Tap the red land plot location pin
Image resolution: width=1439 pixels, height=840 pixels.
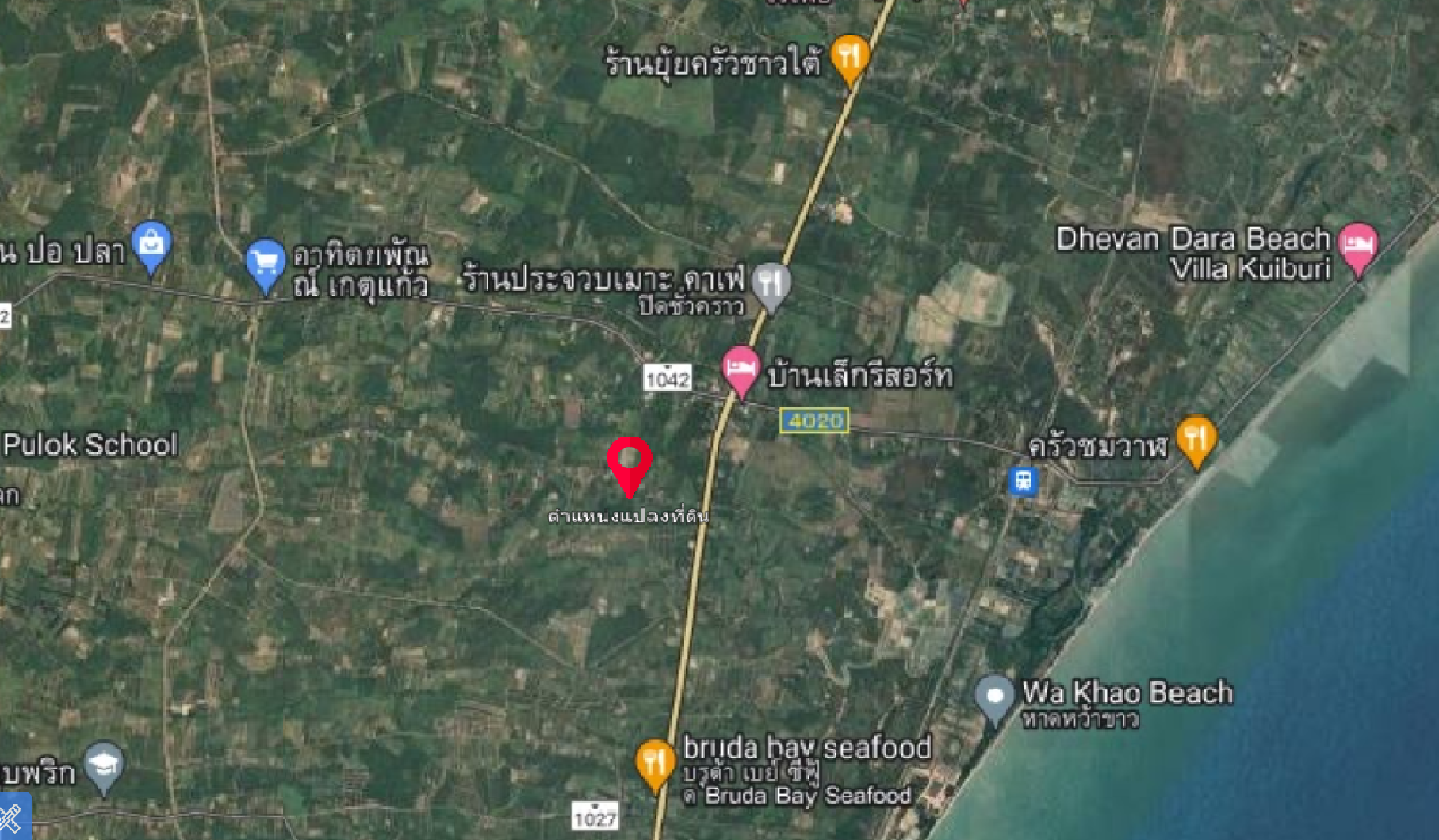[x=630, y=460]
